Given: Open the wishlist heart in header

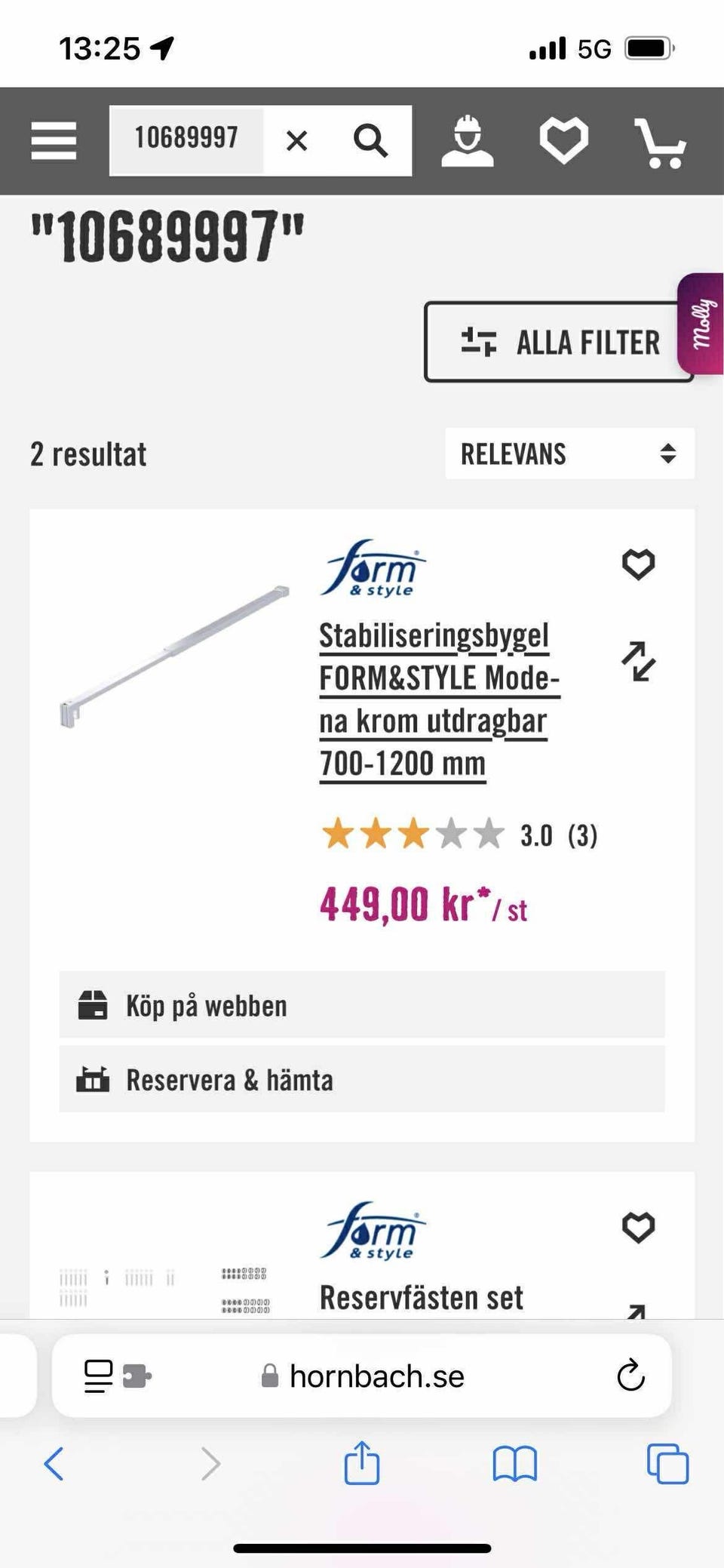Looking at the screenshot, I should tap(563, 140).
